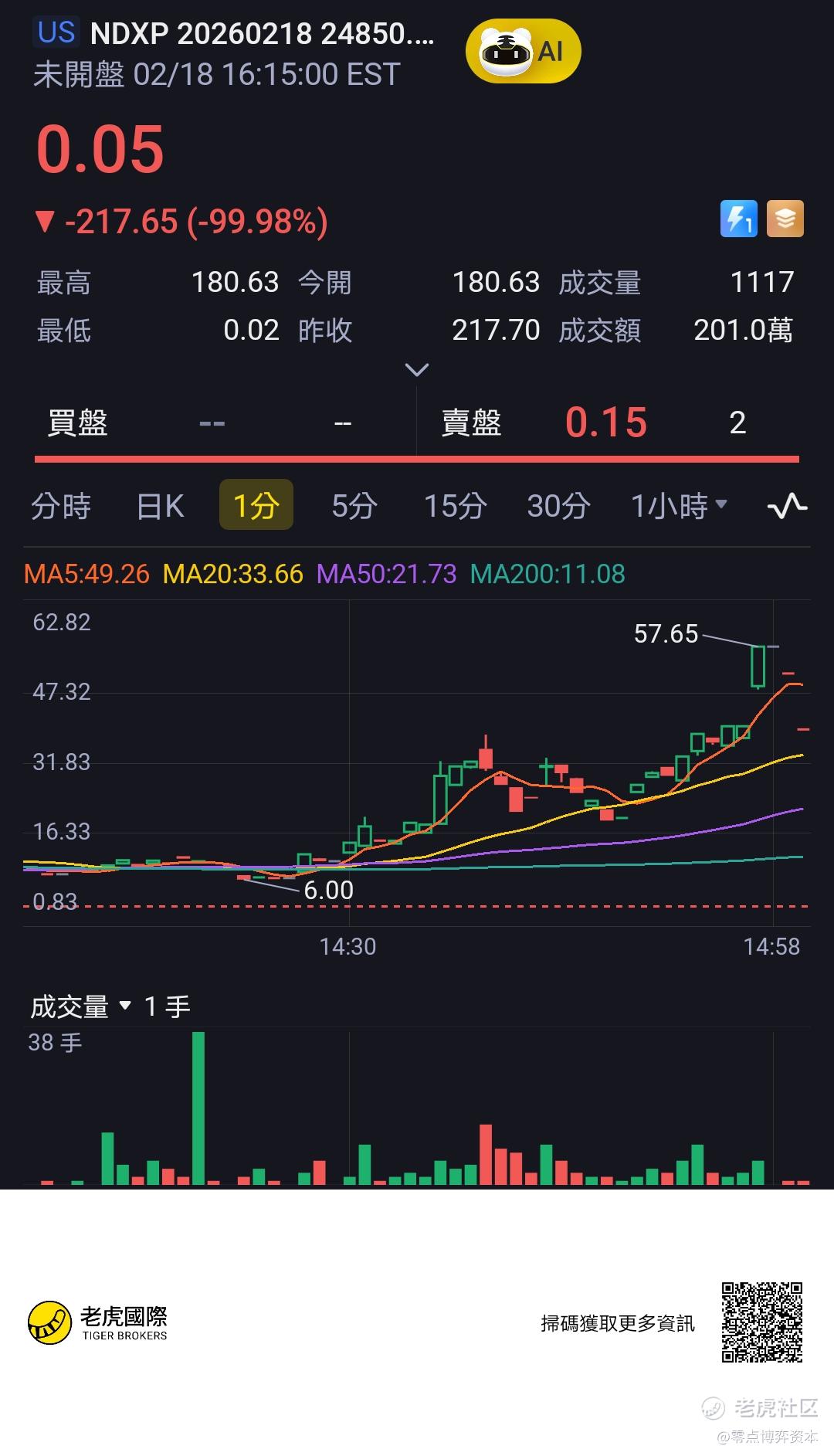Open the 1小時 interval dropdown

pos(679,506)
